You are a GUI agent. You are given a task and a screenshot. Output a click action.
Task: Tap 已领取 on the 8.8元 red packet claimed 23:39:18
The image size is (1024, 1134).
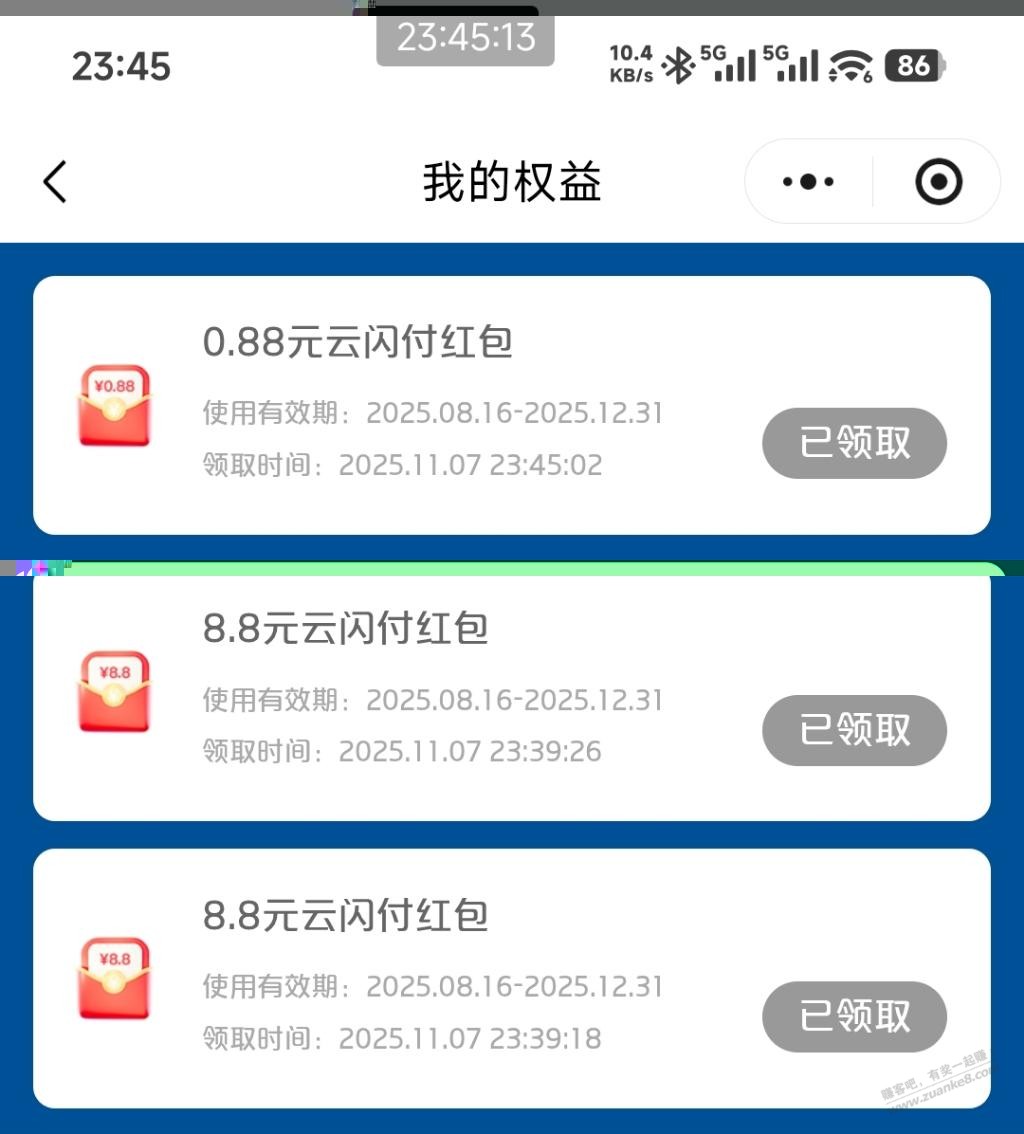[x=854, y=1016]
